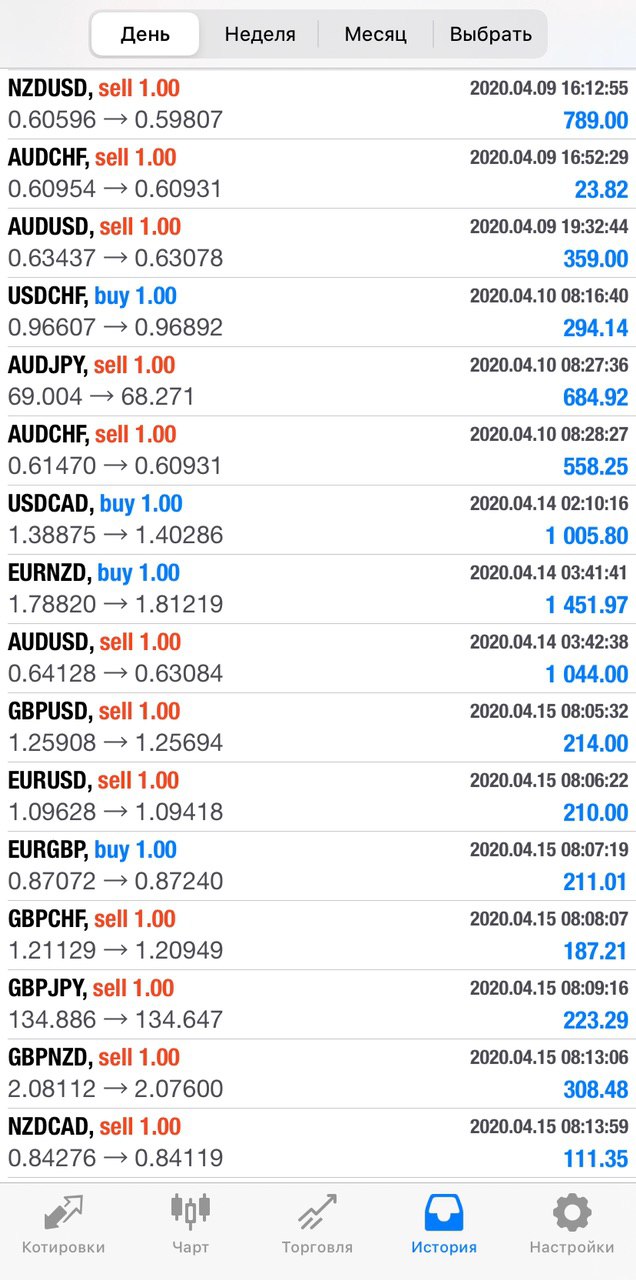The image size is (636, 1280).
Task: Switch to the Неделя period
Action: [260, 34]
